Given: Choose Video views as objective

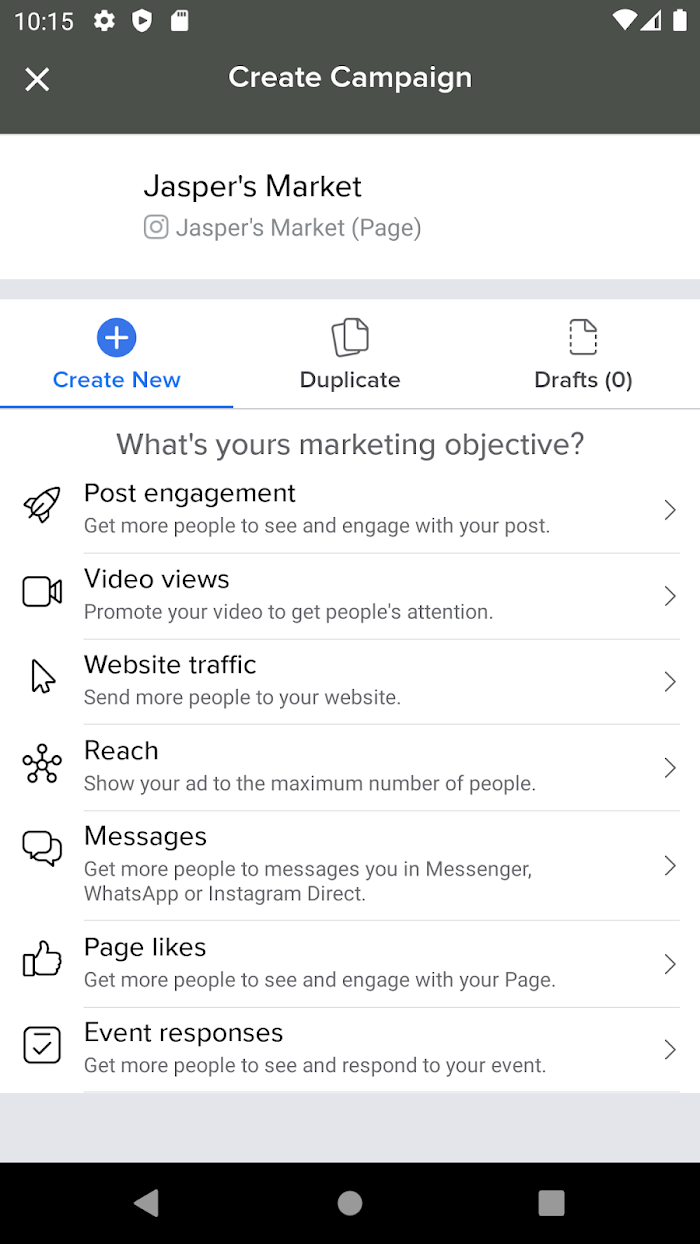Looking at the screenshot, I should point(350,596).
